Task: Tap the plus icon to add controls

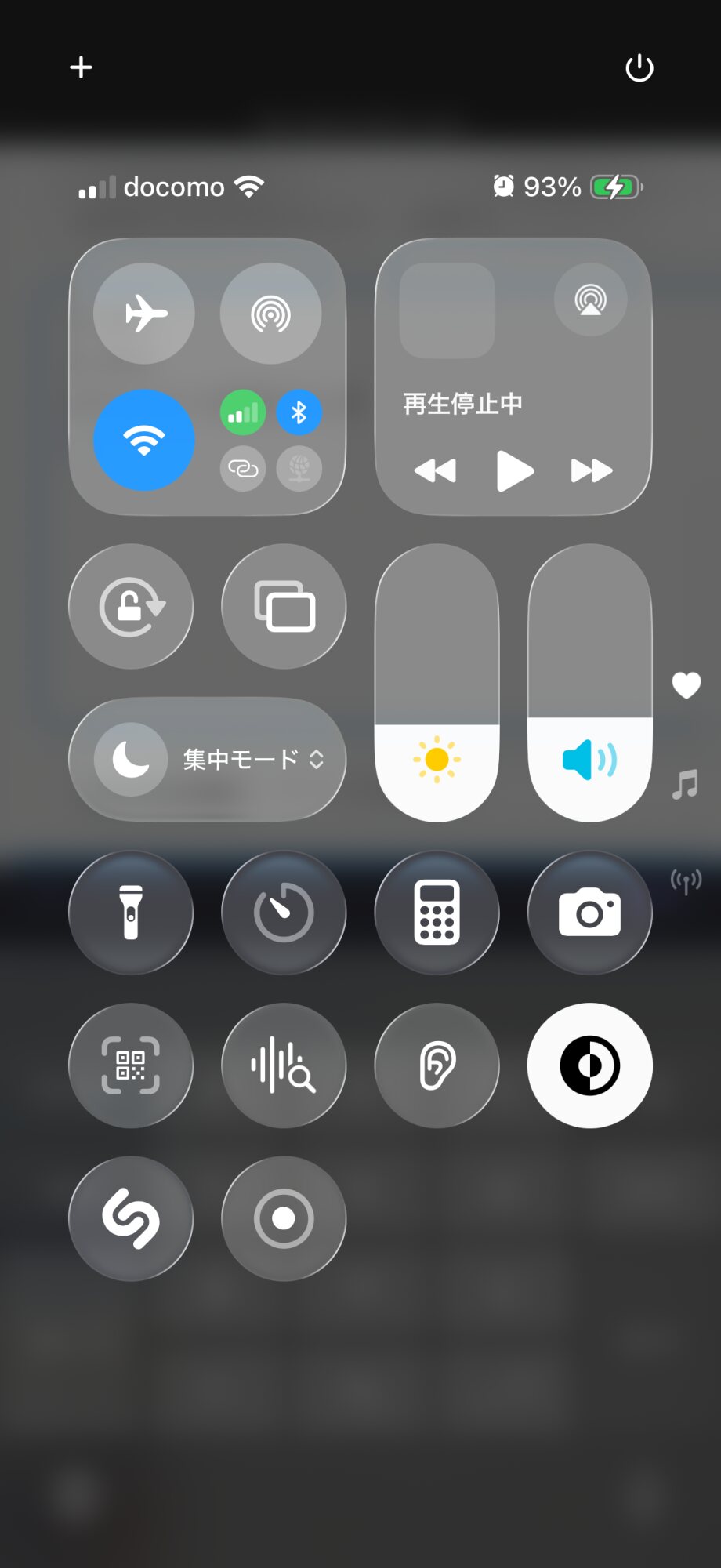Action: tap(81, 67)
